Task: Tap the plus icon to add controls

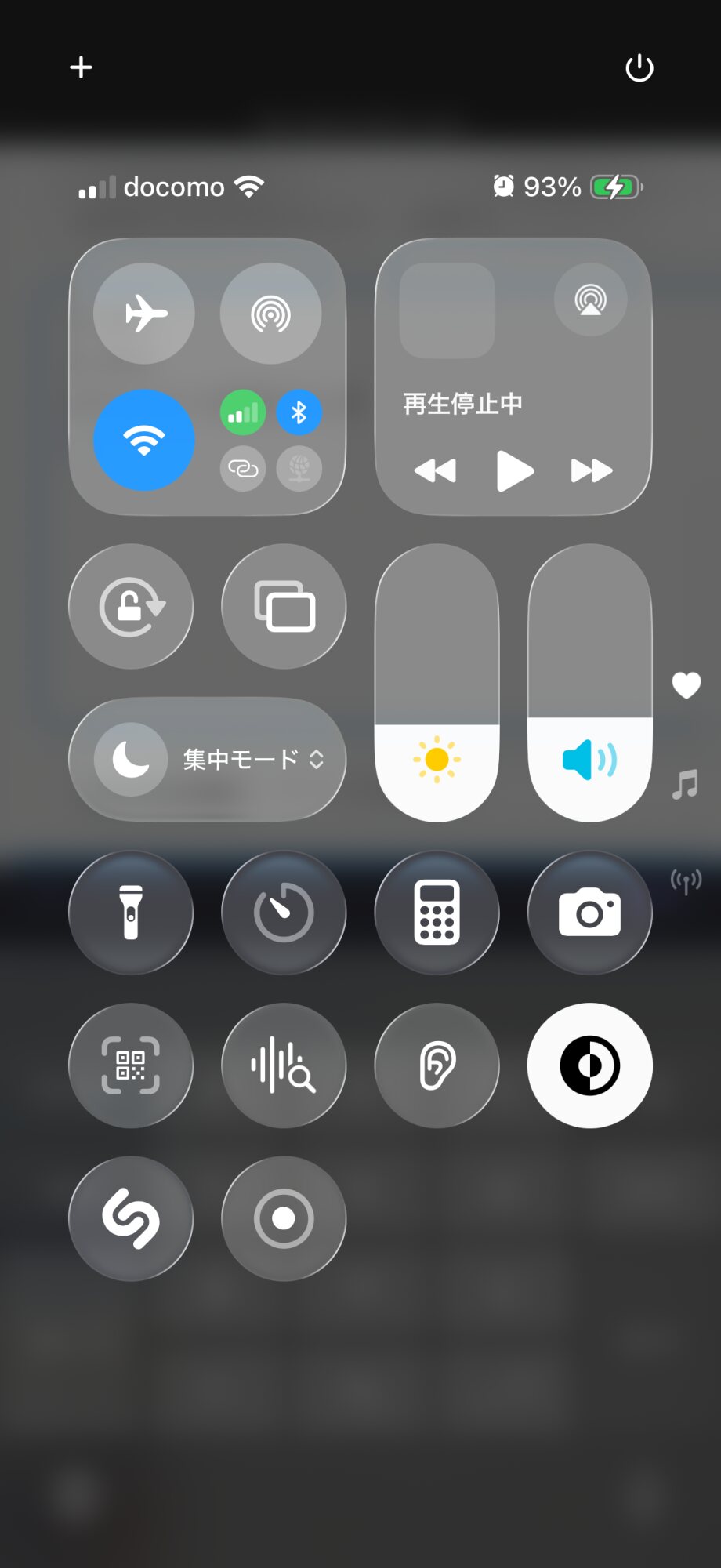Action: tap(81, 67)
